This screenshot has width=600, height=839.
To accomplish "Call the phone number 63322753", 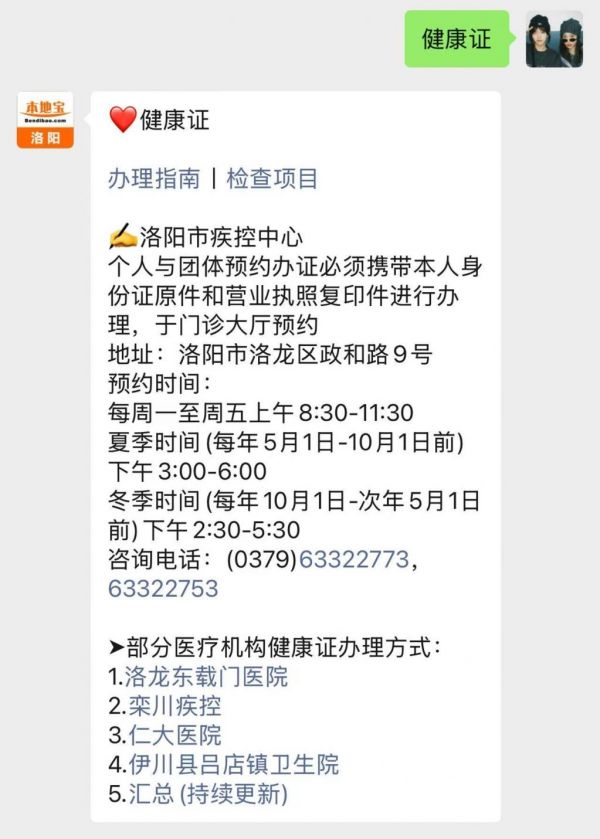I will click(163, 589).
